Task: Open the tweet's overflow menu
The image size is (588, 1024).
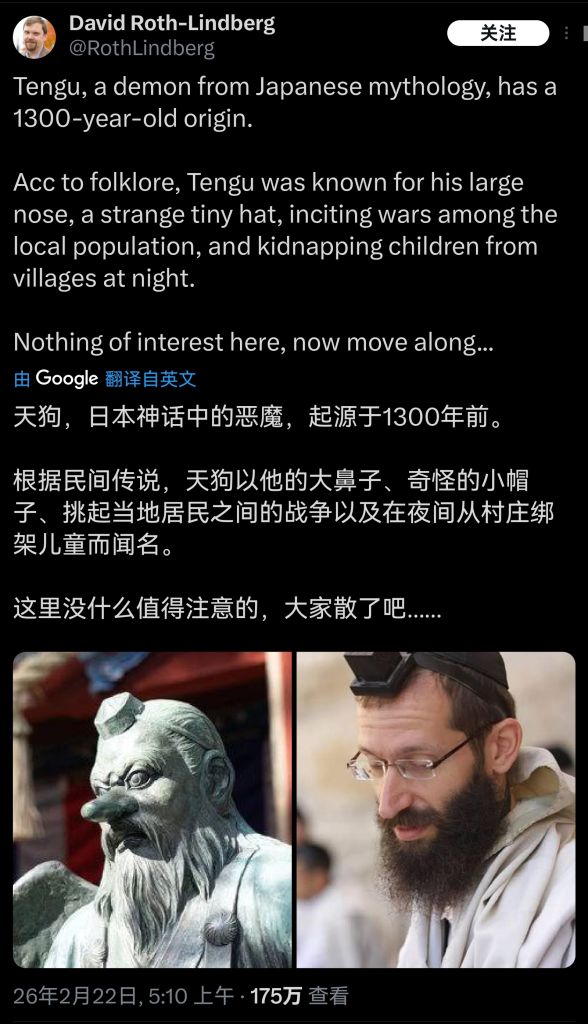Action: (566, 33)
